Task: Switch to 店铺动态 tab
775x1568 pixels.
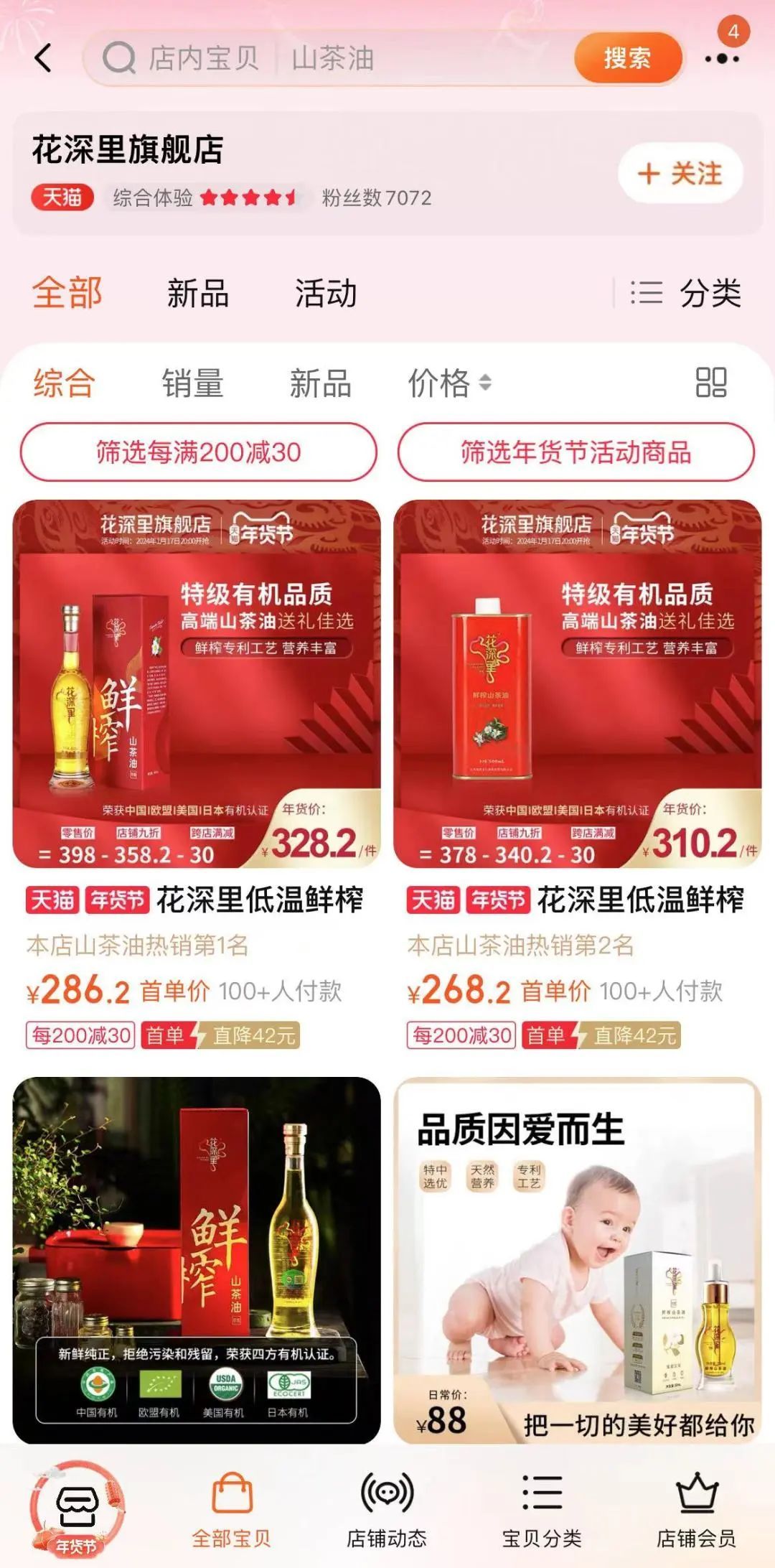Action: click(x=387, y=1508)
